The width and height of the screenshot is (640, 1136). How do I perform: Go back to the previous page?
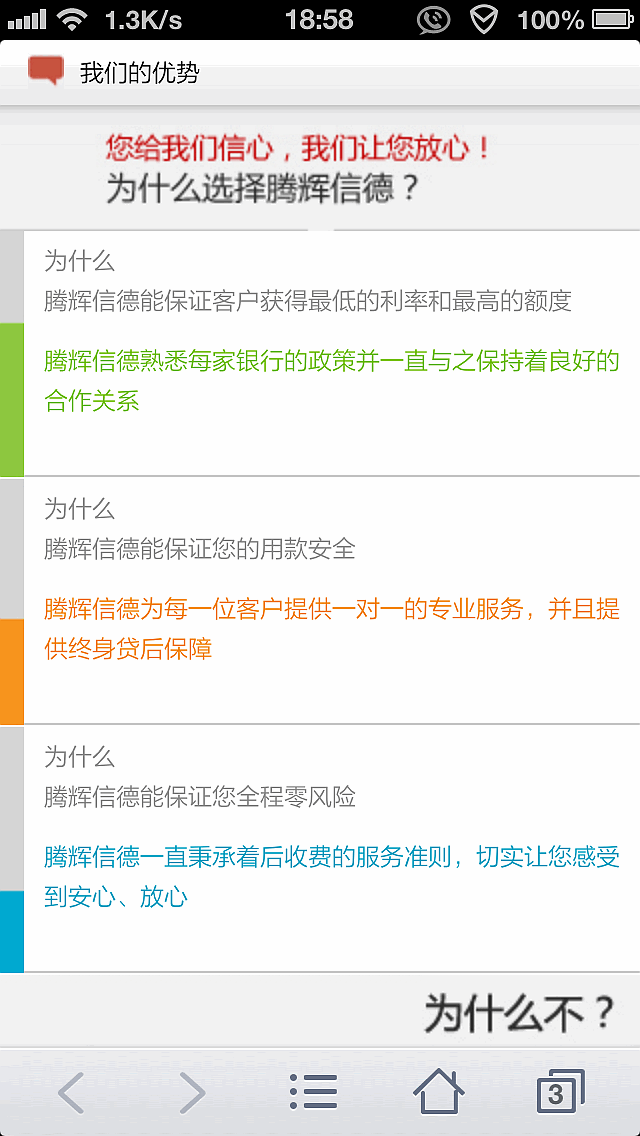pos(71,1092)
